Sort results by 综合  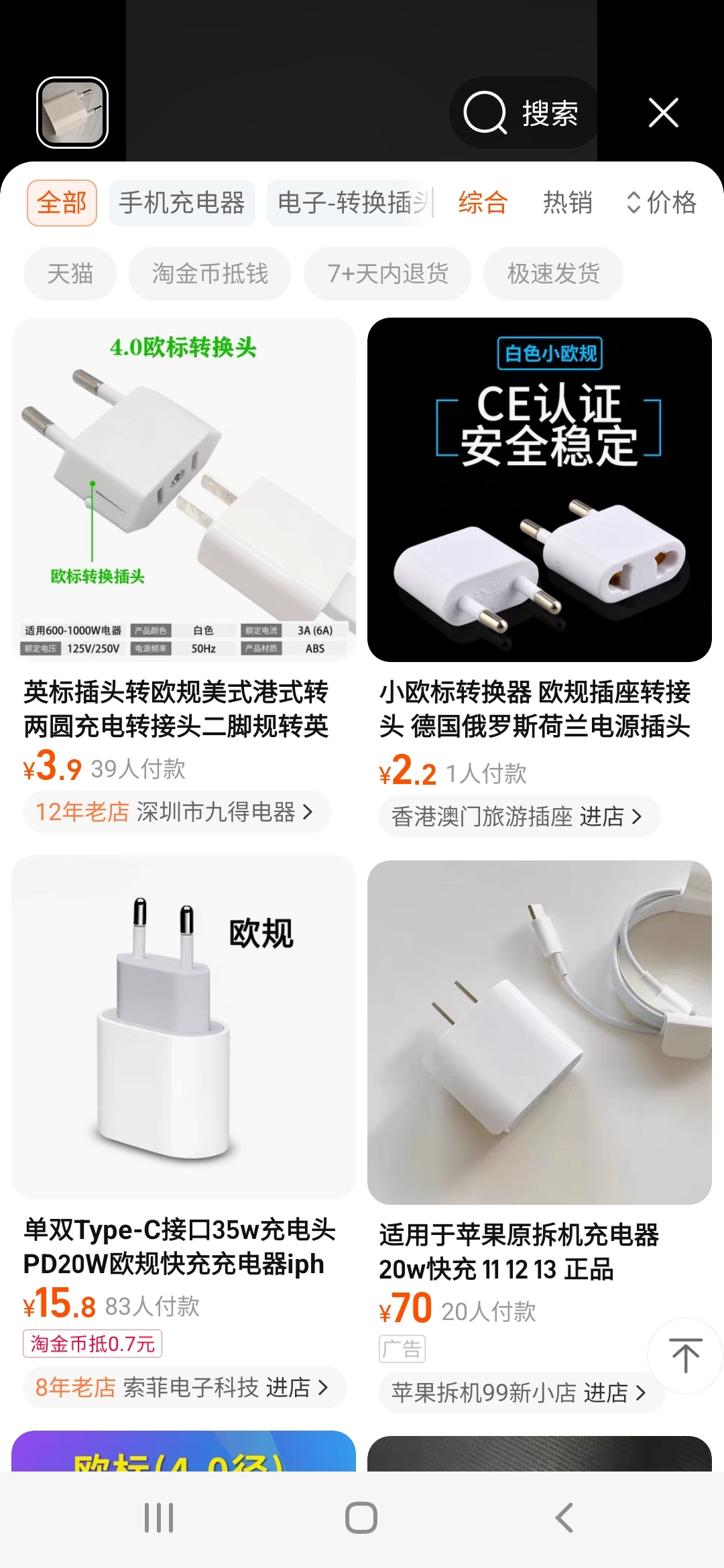pos(483,202)
